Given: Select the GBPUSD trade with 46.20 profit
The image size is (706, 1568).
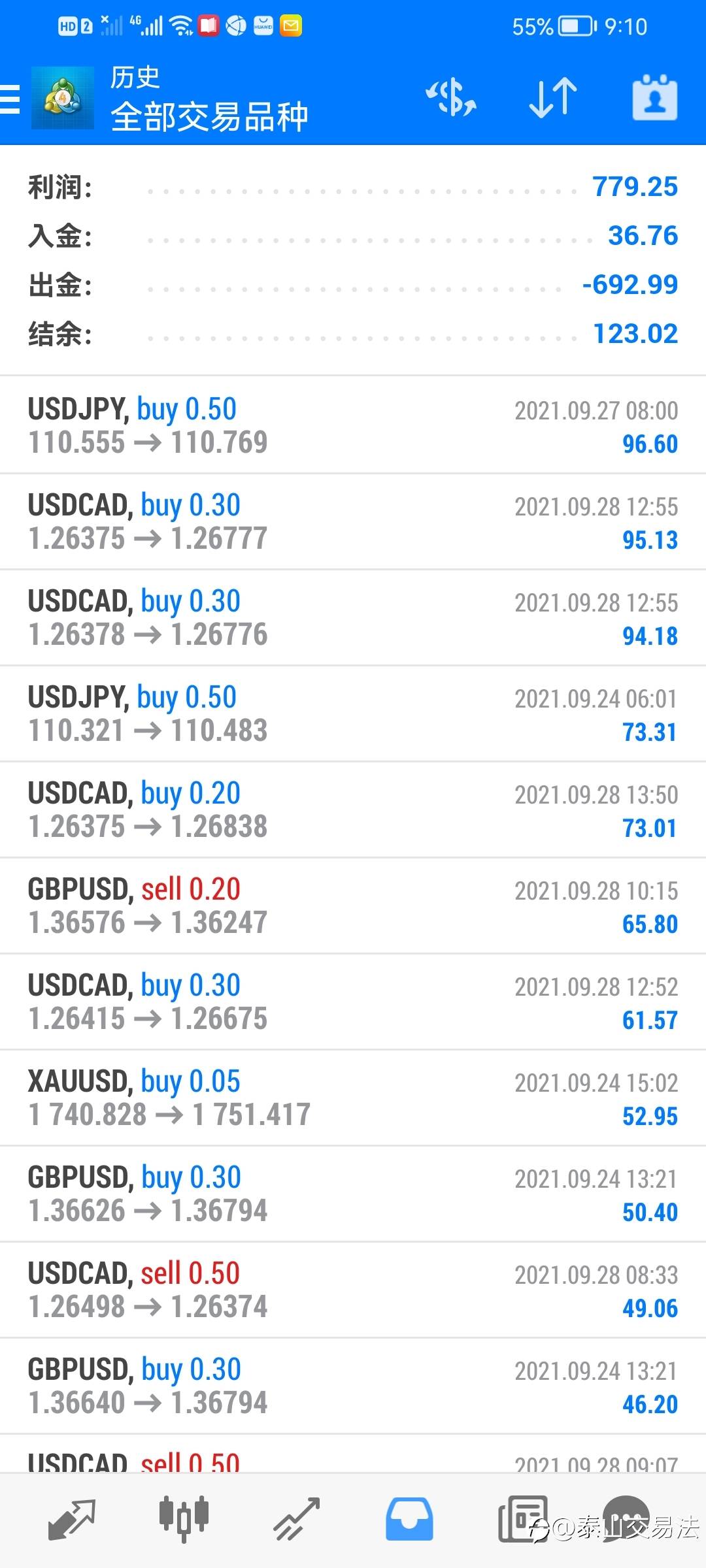Looking at the screenshot, I should tap(353, 1386).
